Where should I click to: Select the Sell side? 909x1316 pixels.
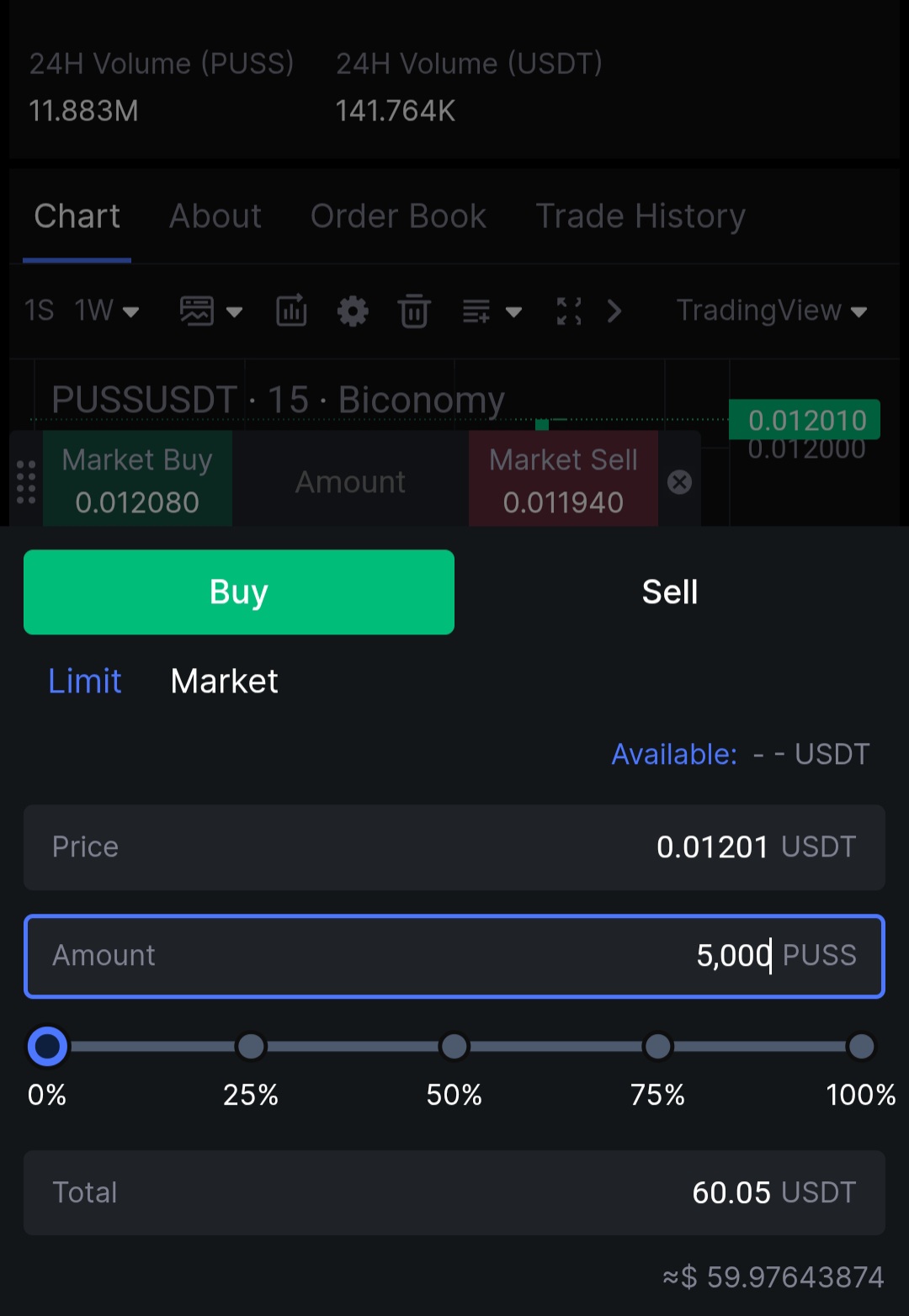(x=670, y=592)
